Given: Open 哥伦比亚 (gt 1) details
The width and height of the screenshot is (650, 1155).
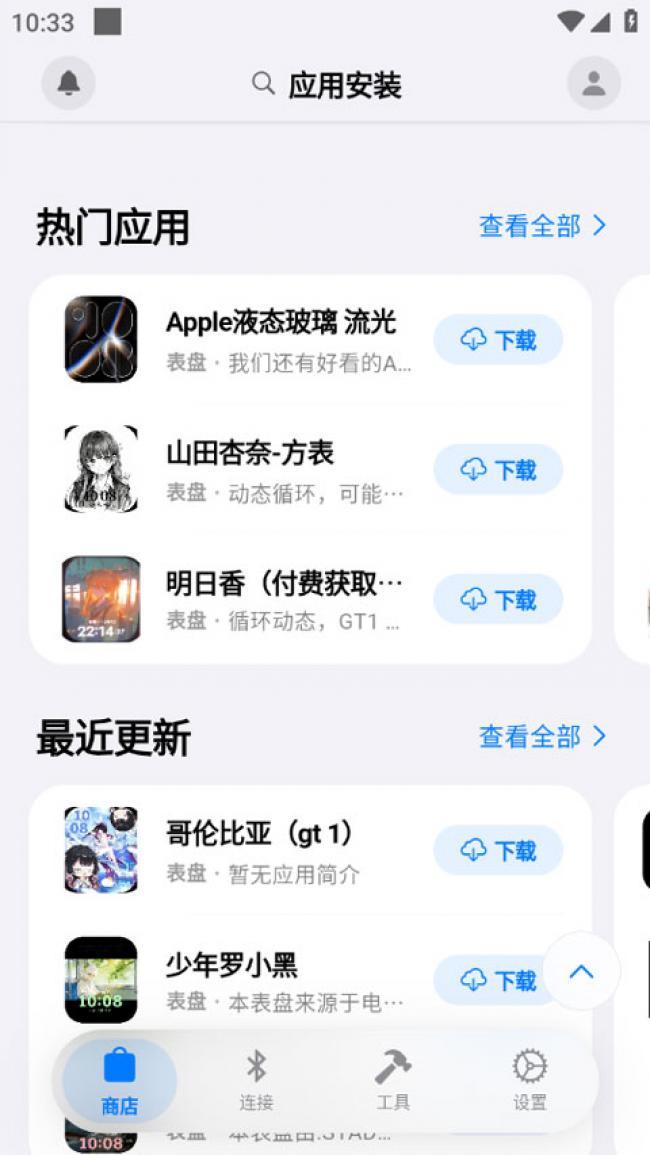Looking at the screenshot, I should pyautogui.click(x=280, y=850).
